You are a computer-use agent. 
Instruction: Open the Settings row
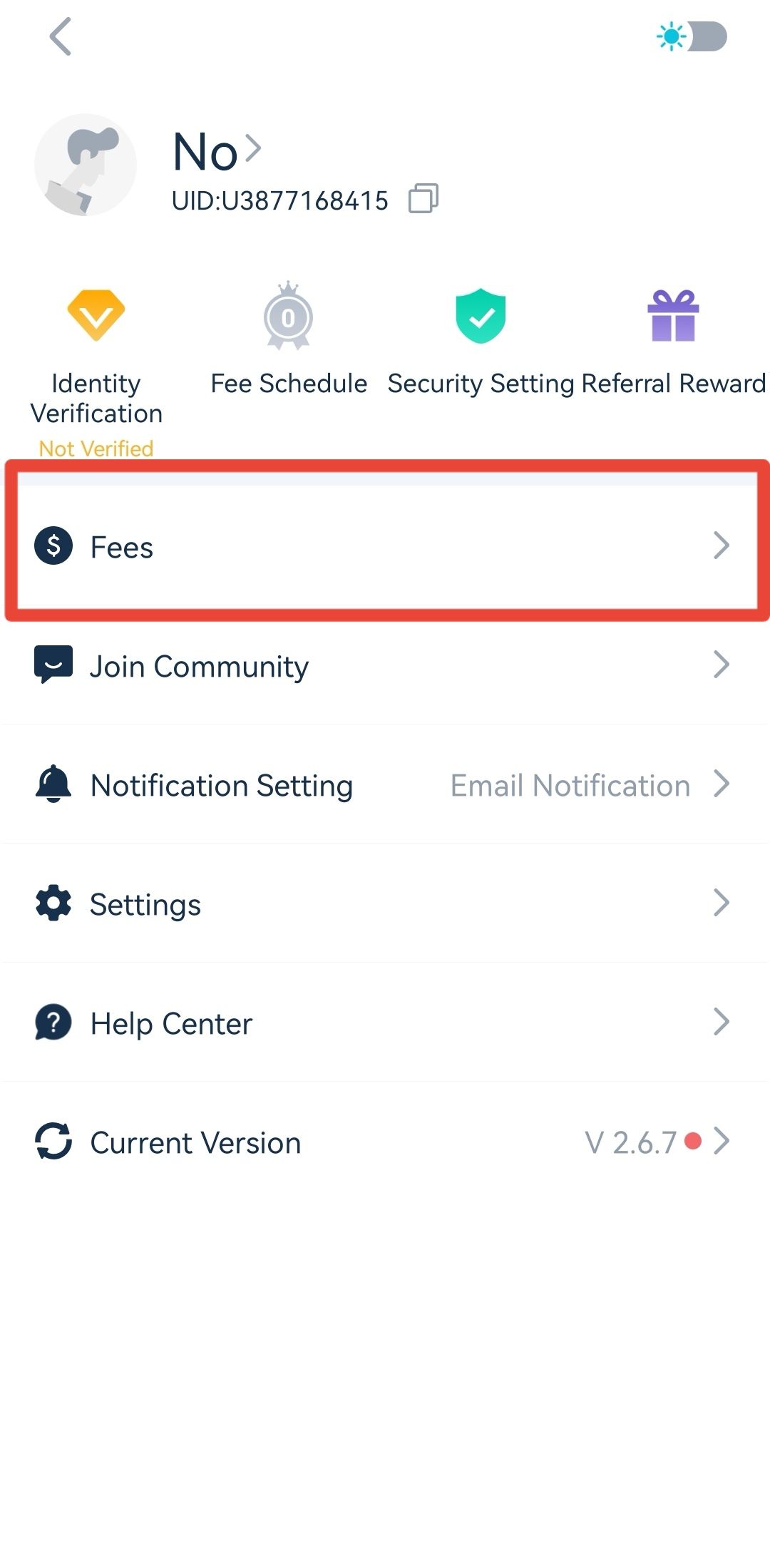tap(385, 903)
